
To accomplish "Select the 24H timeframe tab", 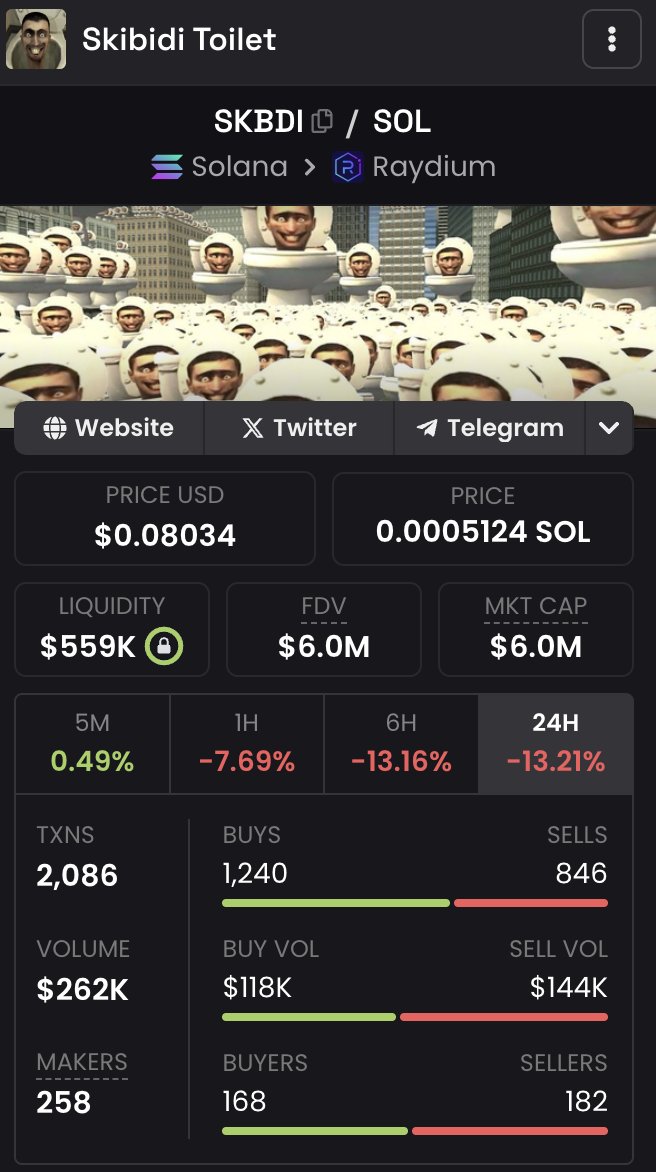I will (x=556, y=744).
